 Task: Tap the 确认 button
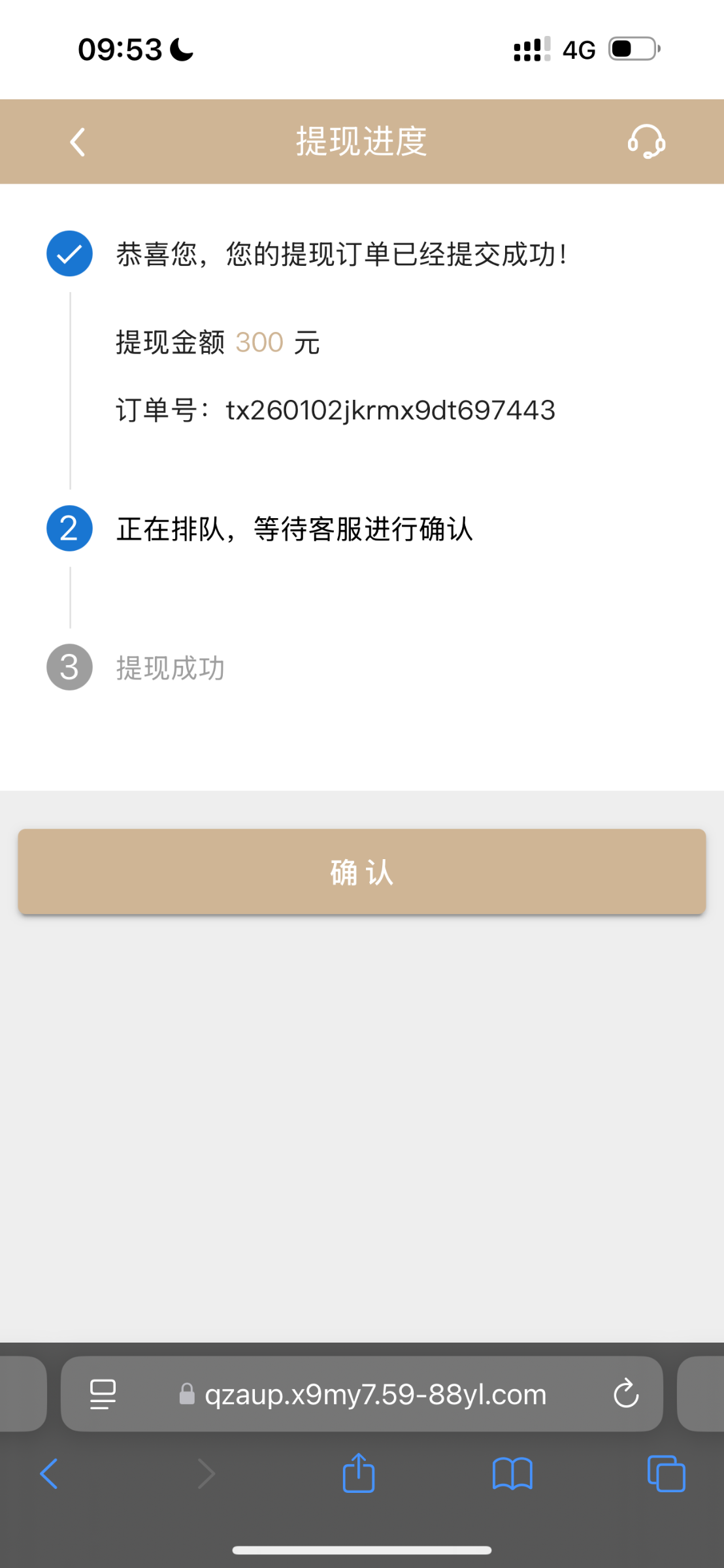pyautogui.click(x=362, y=872)
